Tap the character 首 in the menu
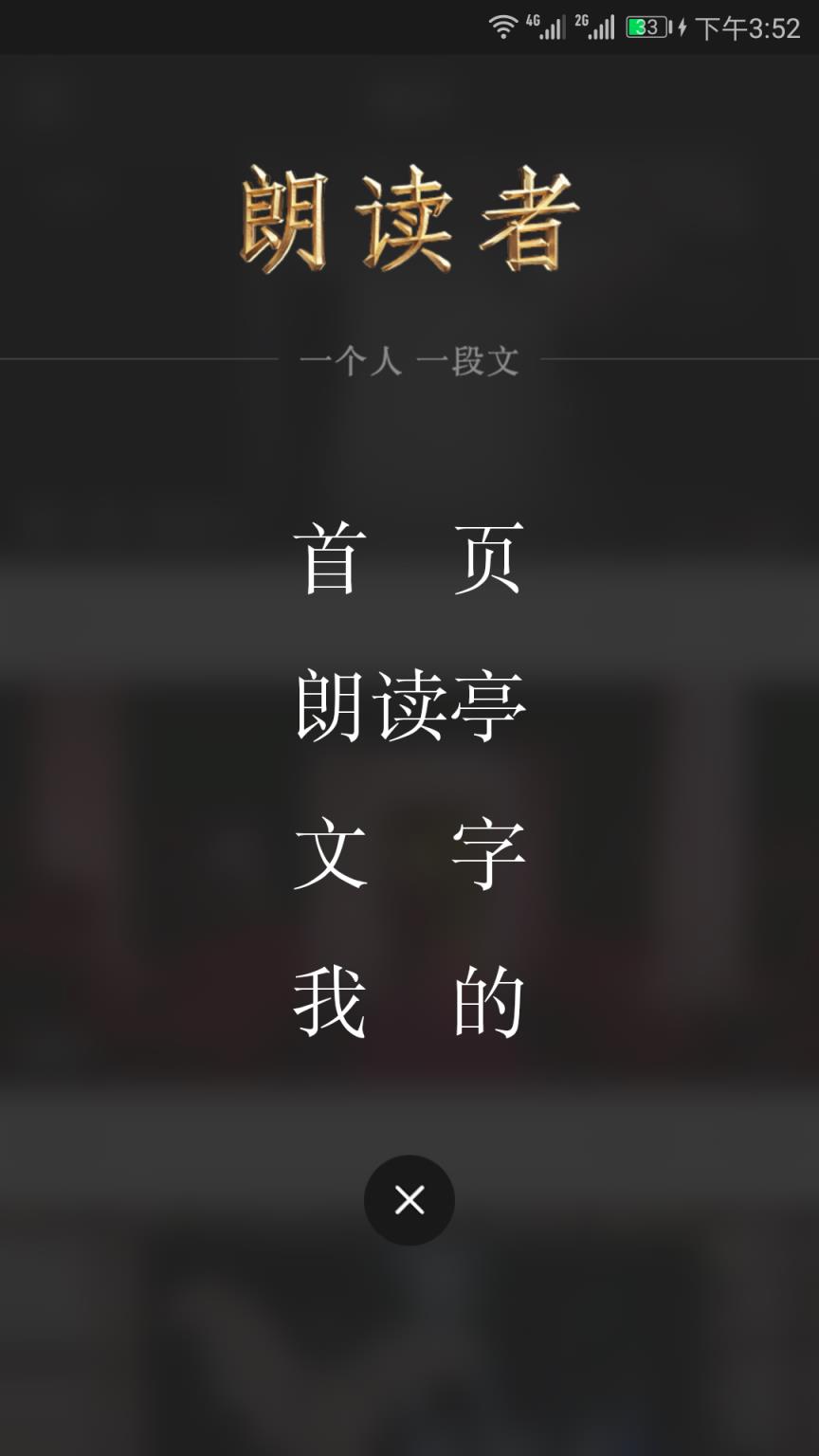 [330, 562]
